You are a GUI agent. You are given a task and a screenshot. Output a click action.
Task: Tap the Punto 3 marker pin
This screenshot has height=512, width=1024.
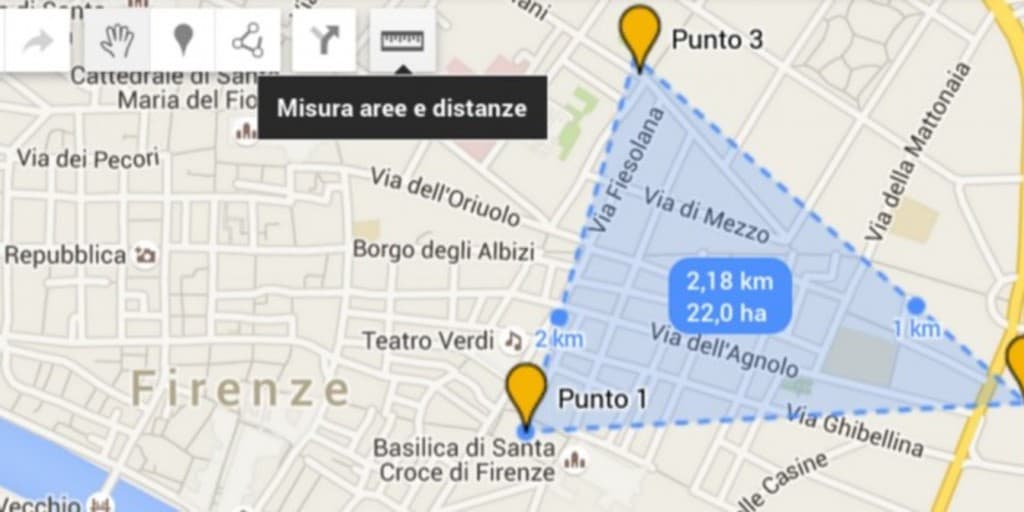[640, 32]
